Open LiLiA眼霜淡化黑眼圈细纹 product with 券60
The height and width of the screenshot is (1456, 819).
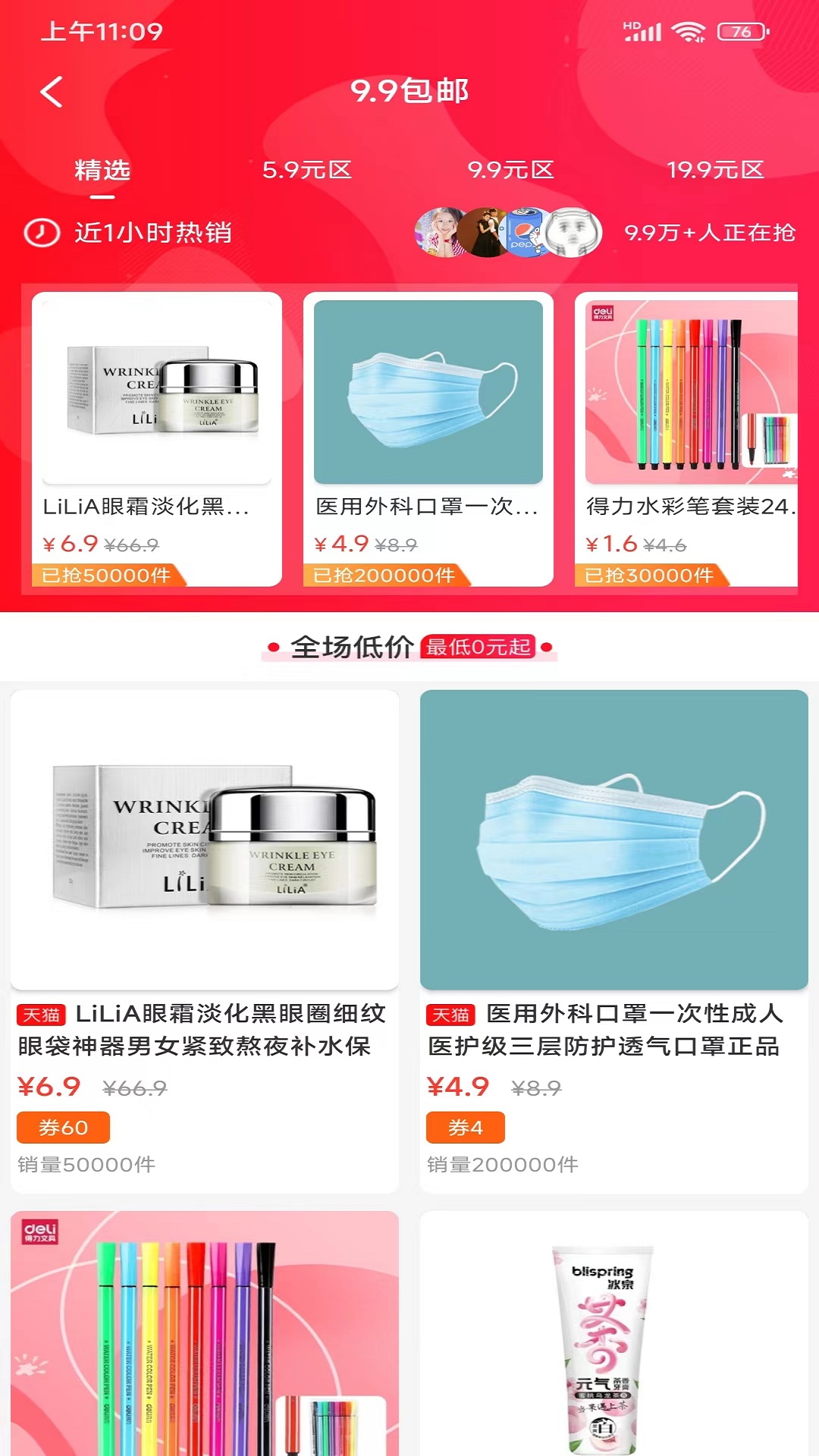pos(205,940)
